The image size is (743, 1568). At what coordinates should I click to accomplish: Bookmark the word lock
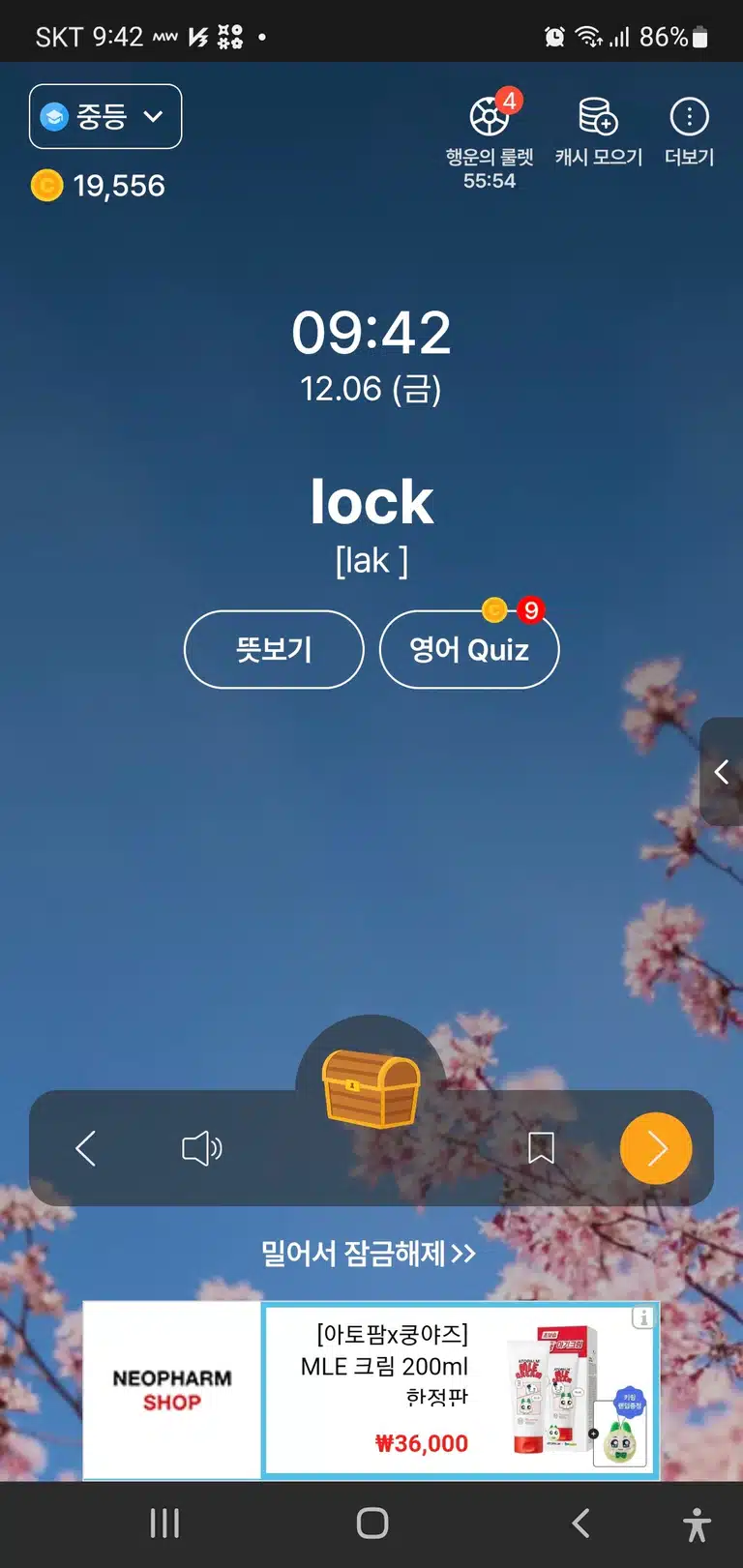click(x=541, y=1148)
